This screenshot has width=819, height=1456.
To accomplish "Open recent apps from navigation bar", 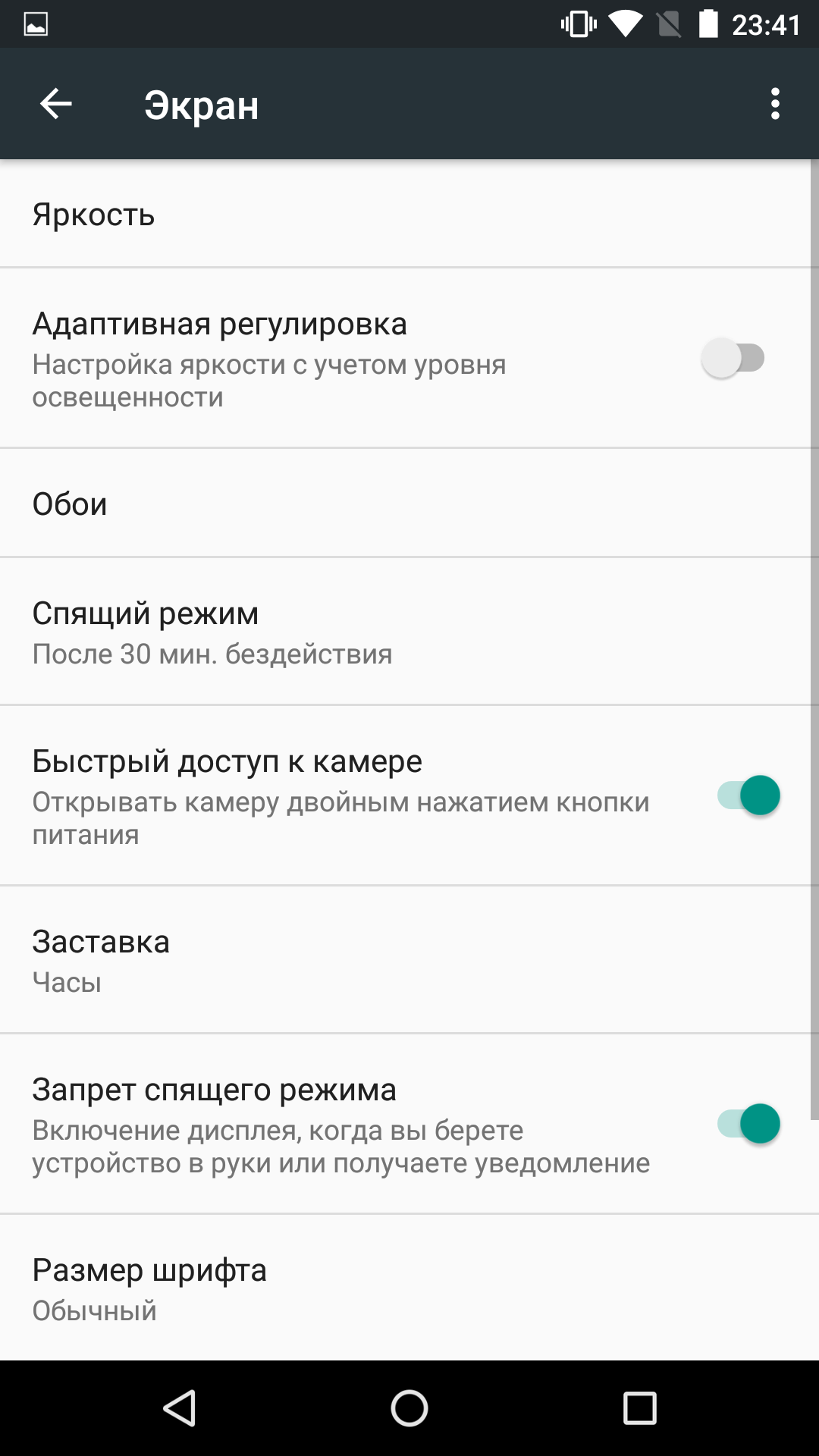I will [x=639, y=1409].
